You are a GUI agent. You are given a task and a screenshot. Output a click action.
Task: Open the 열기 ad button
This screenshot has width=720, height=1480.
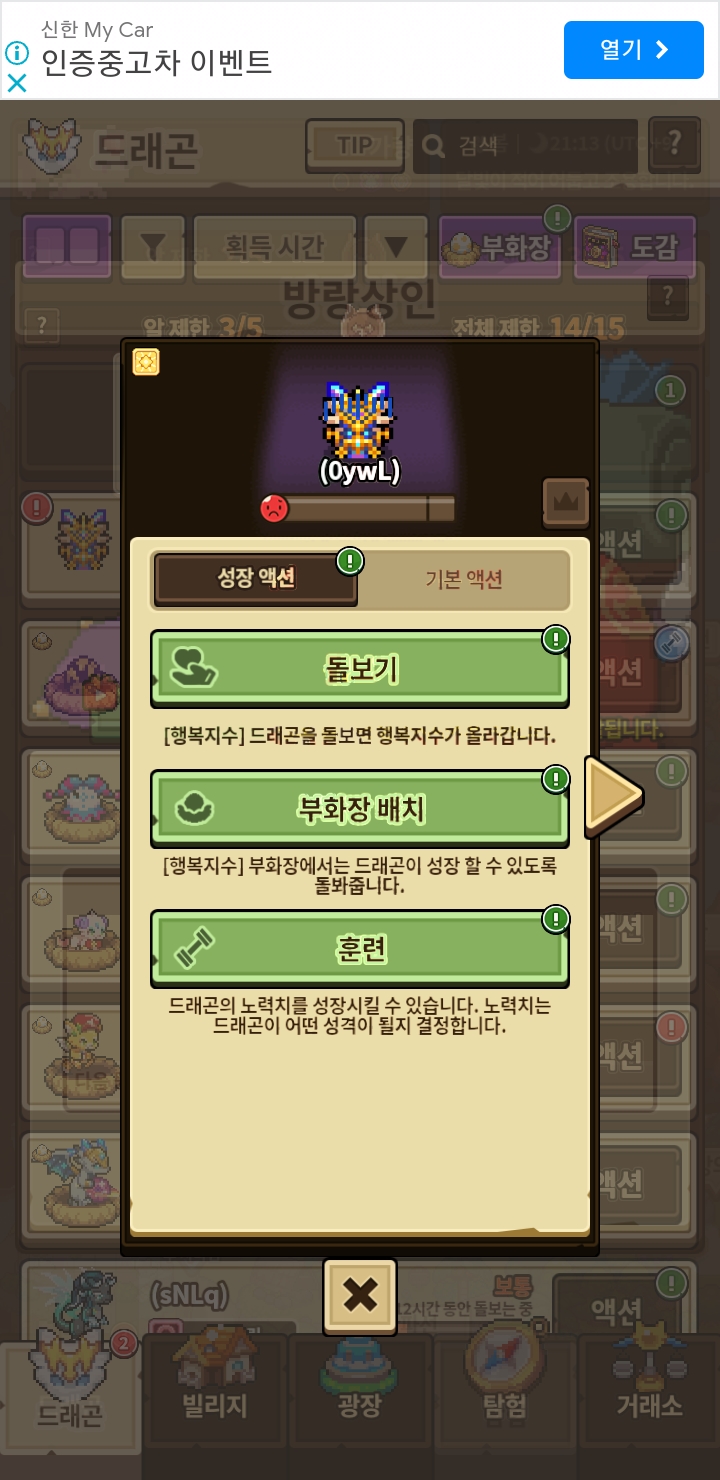click(633, 50)
